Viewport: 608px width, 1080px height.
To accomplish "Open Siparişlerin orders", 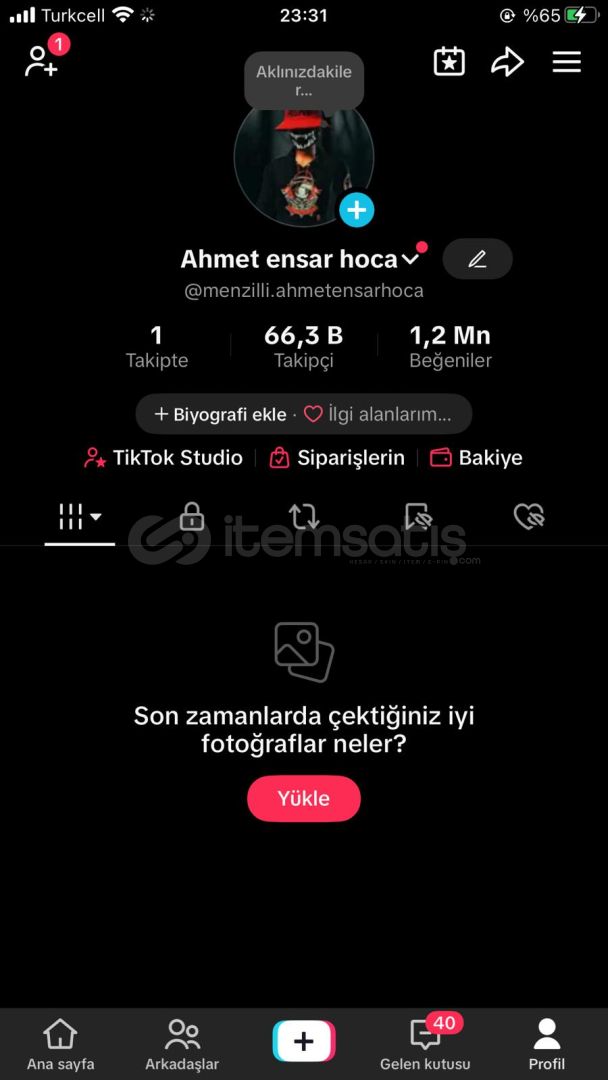I will (338, 458).
